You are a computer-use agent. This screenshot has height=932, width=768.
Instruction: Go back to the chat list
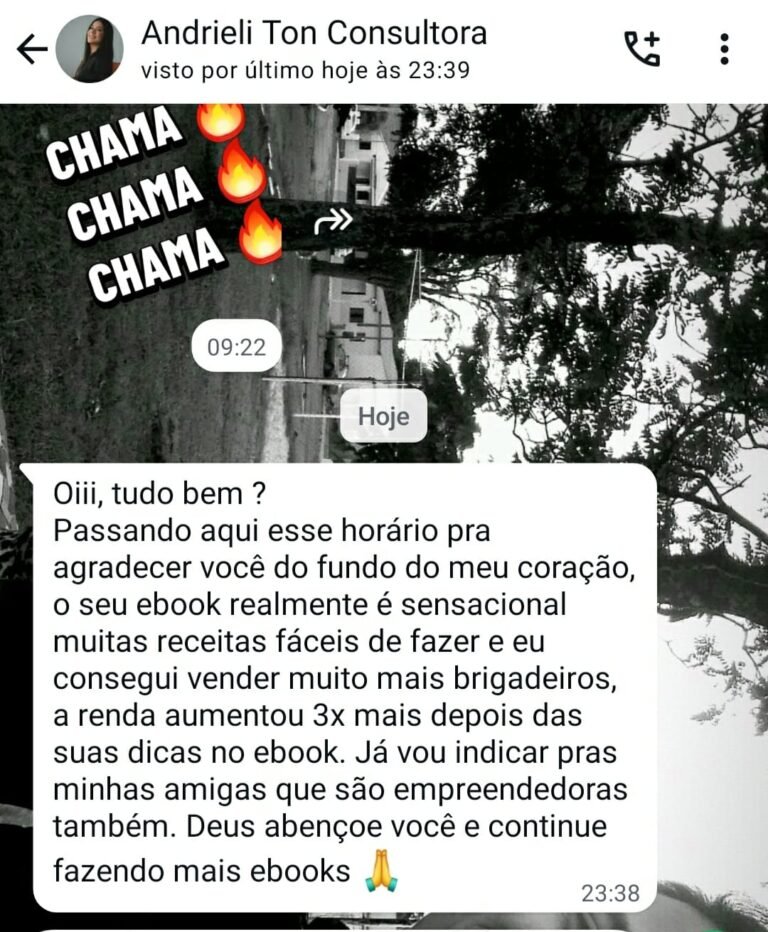point(32,49)
